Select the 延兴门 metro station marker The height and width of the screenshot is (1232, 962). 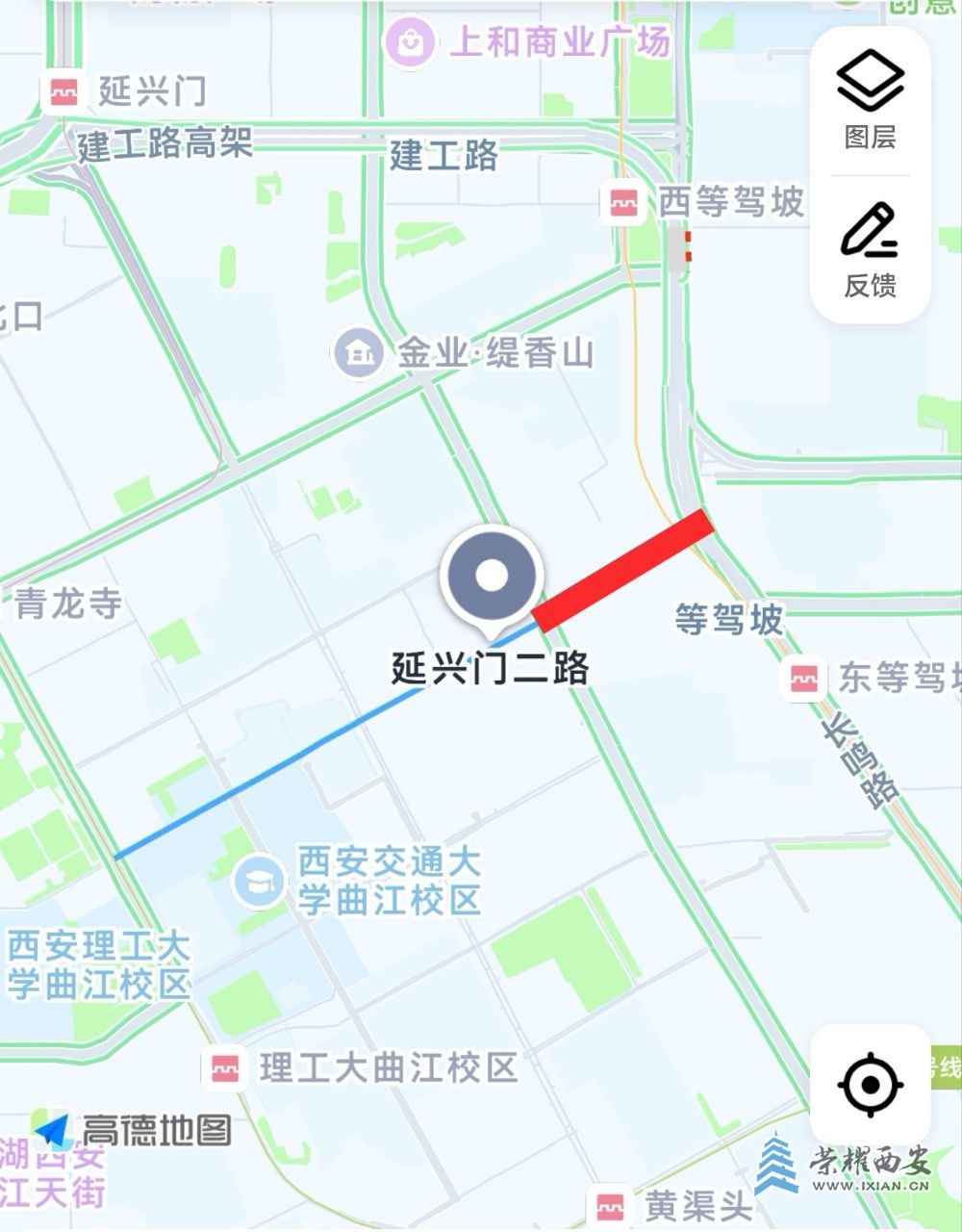[x=63, y=92]
